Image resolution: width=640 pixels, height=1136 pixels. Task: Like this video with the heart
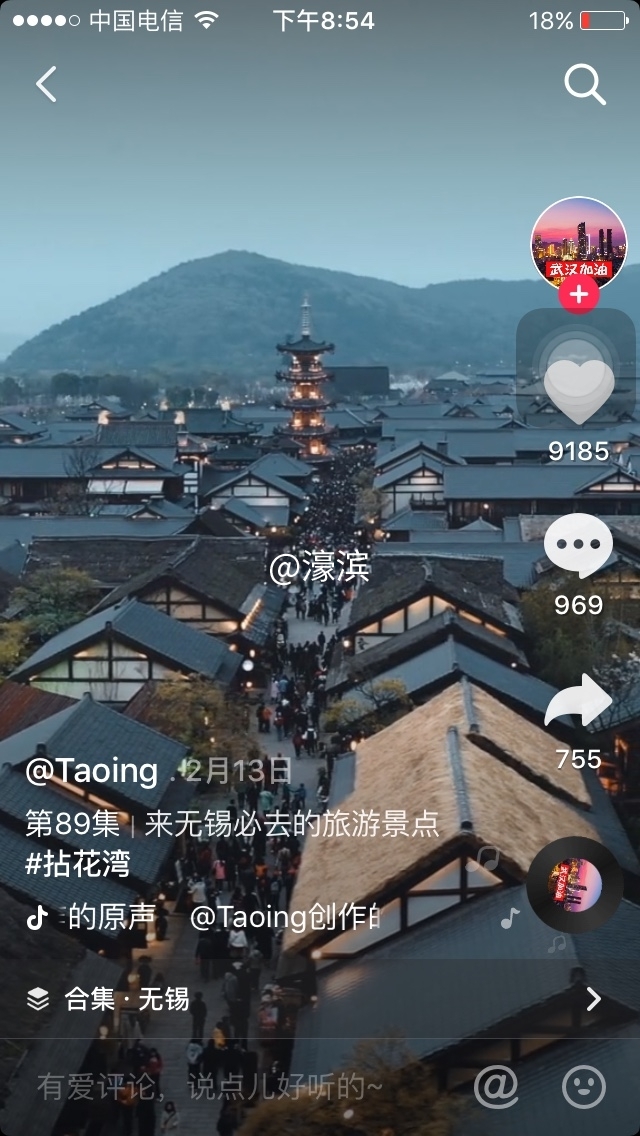pos(578,390)
